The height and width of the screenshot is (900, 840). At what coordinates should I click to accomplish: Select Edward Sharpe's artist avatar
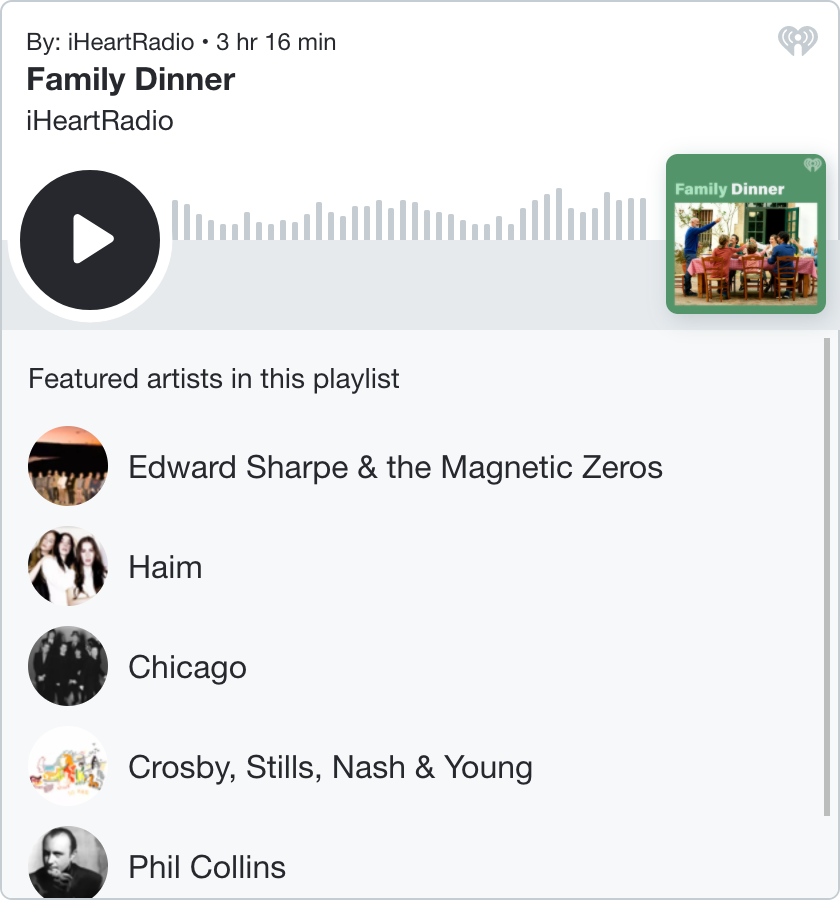(67, 466)
